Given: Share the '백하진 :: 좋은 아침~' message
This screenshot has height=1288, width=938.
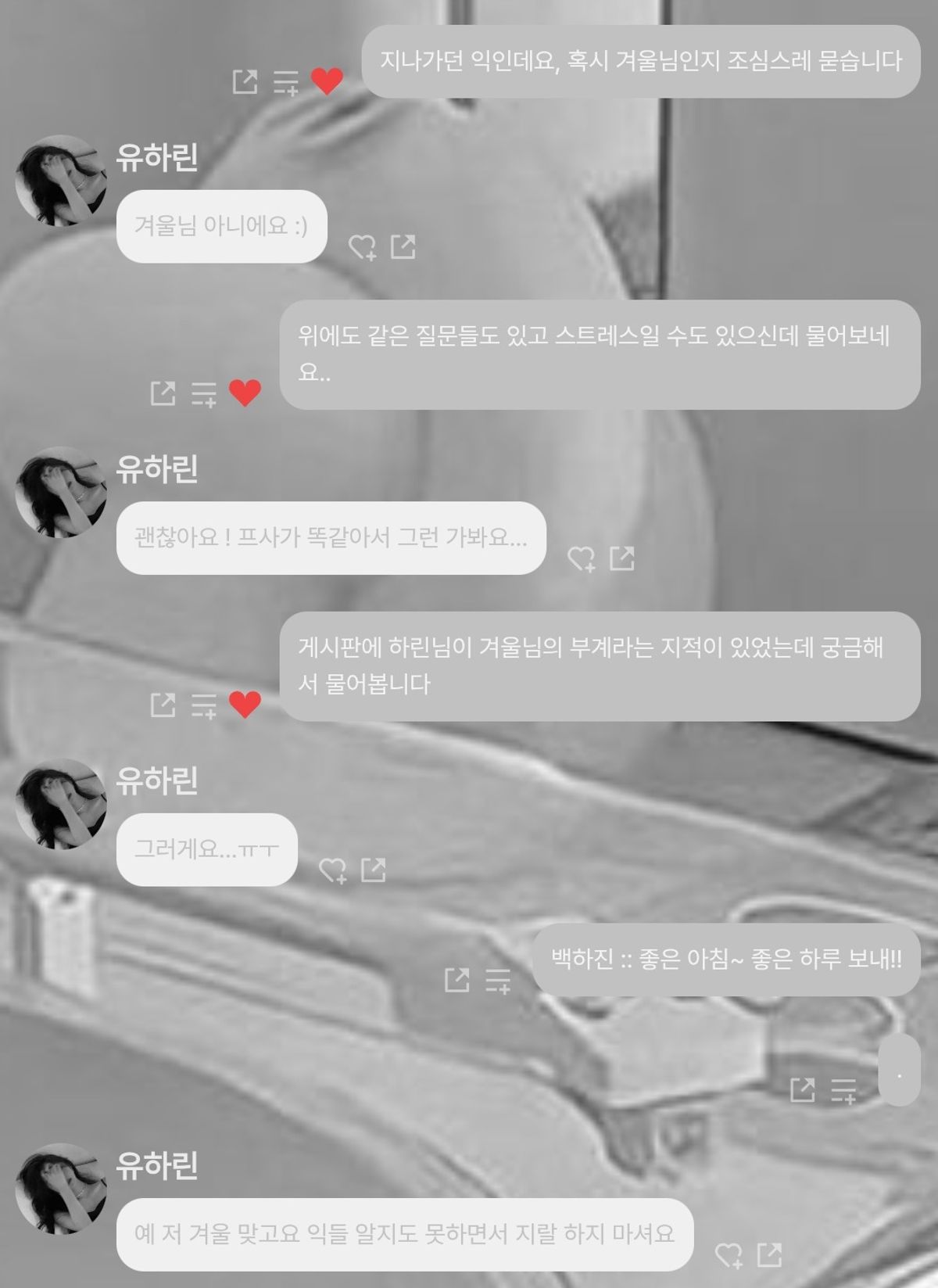Looking at the screenshot, I should point(457,980).
